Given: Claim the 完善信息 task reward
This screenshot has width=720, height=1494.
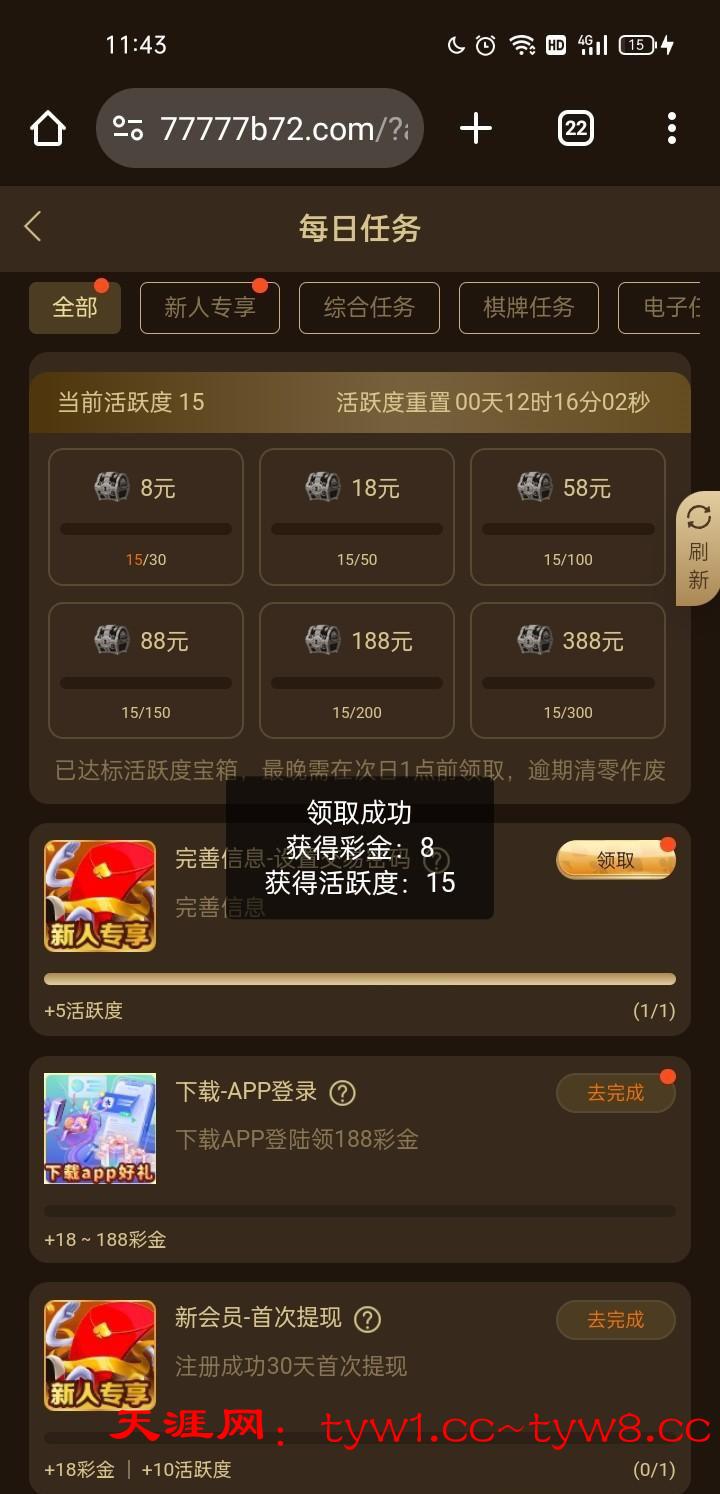Looking at the screenshot, I should pyautogui.click(x=615, y=860).
